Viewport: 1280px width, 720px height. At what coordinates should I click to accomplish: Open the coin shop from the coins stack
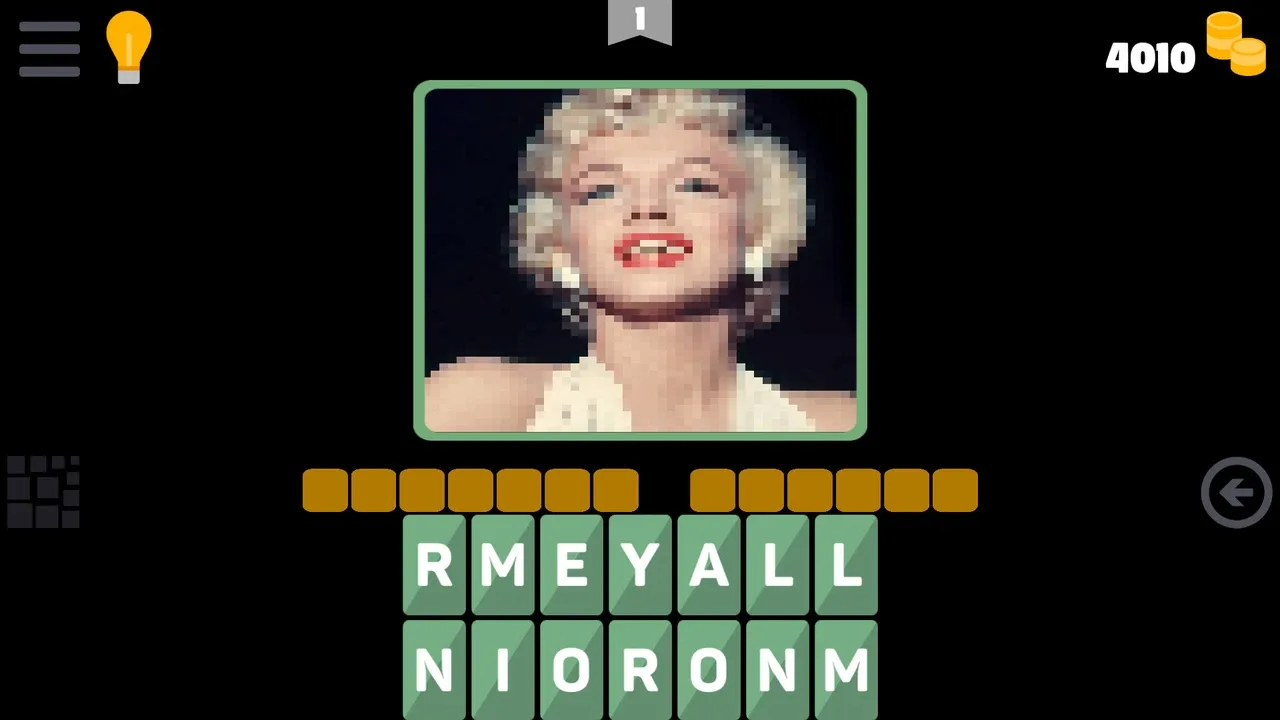click(1235, 44)
